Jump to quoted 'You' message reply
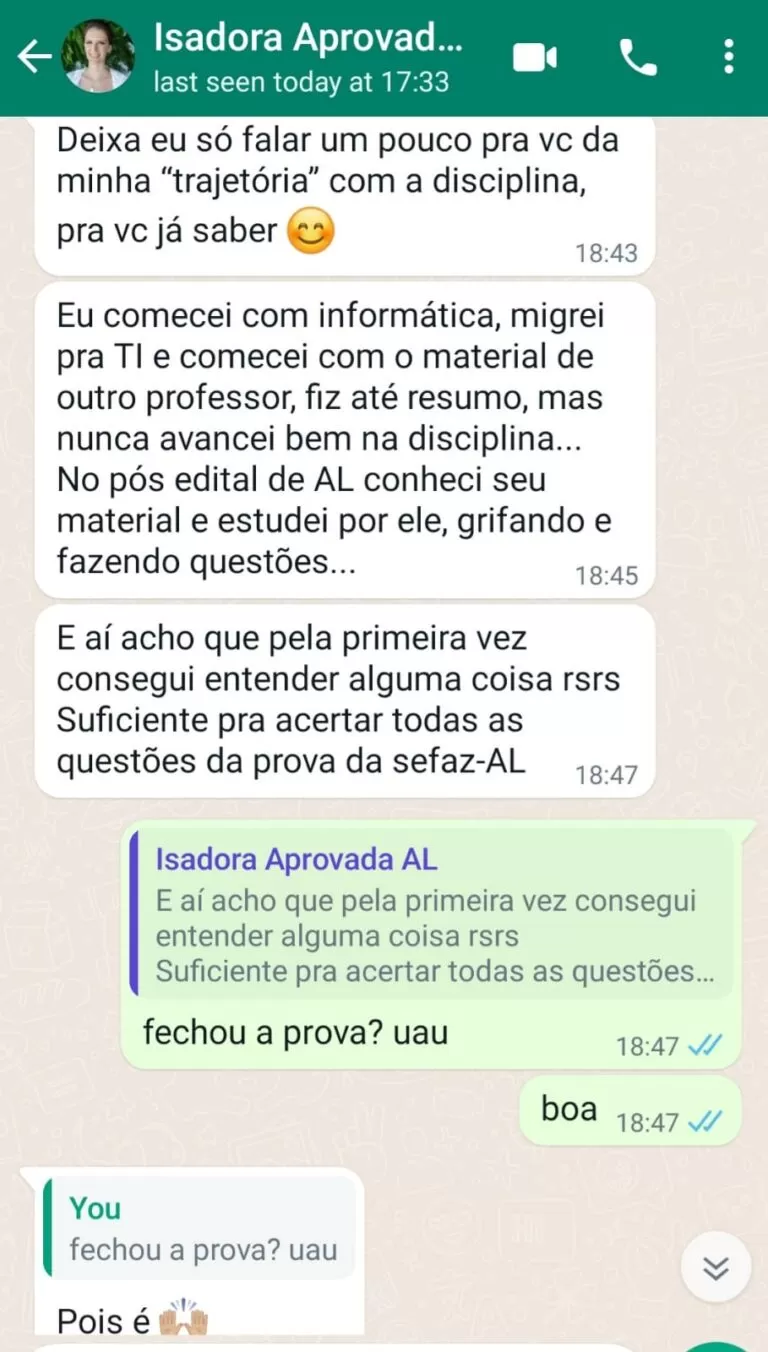Screen dimensions: 768x1352 (x=200, y=1228)
